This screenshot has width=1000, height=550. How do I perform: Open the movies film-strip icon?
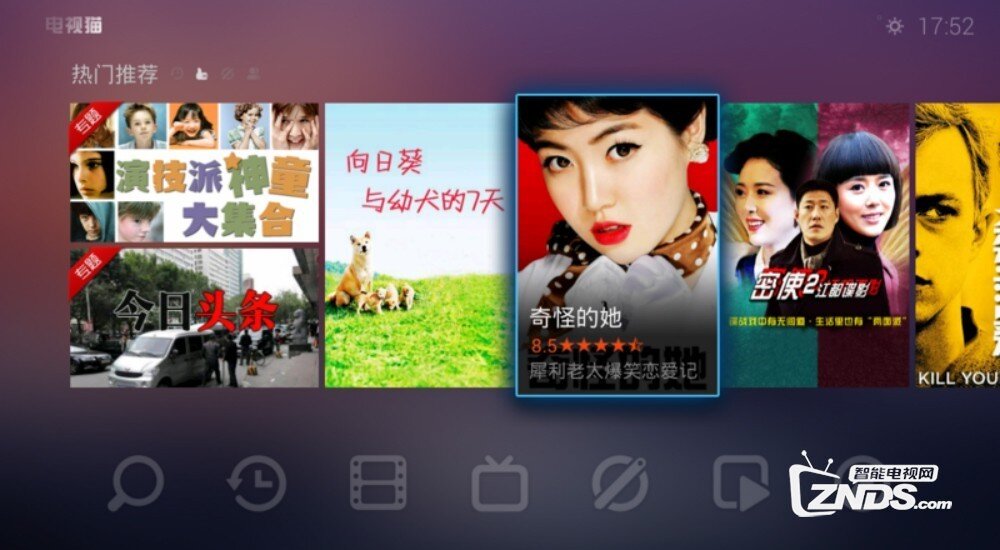coord(378,483)
